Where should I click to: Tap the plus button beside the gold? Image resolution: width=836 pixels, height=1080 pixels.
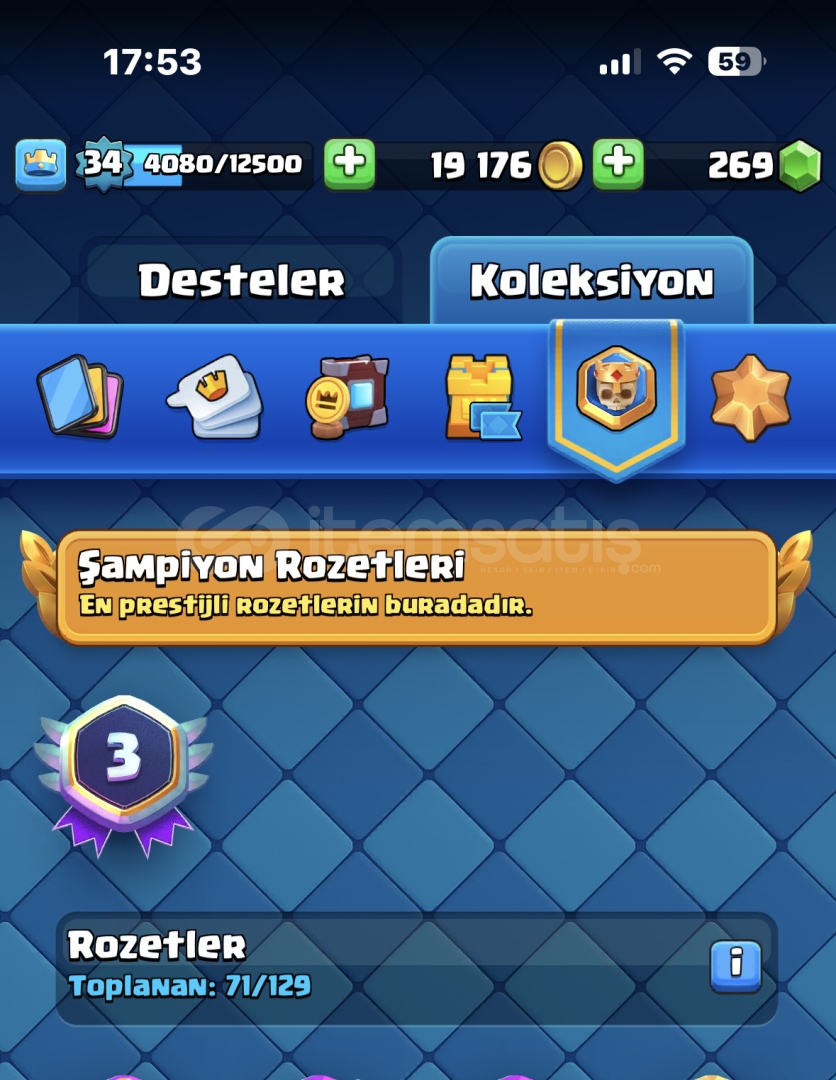pos(349,163)
